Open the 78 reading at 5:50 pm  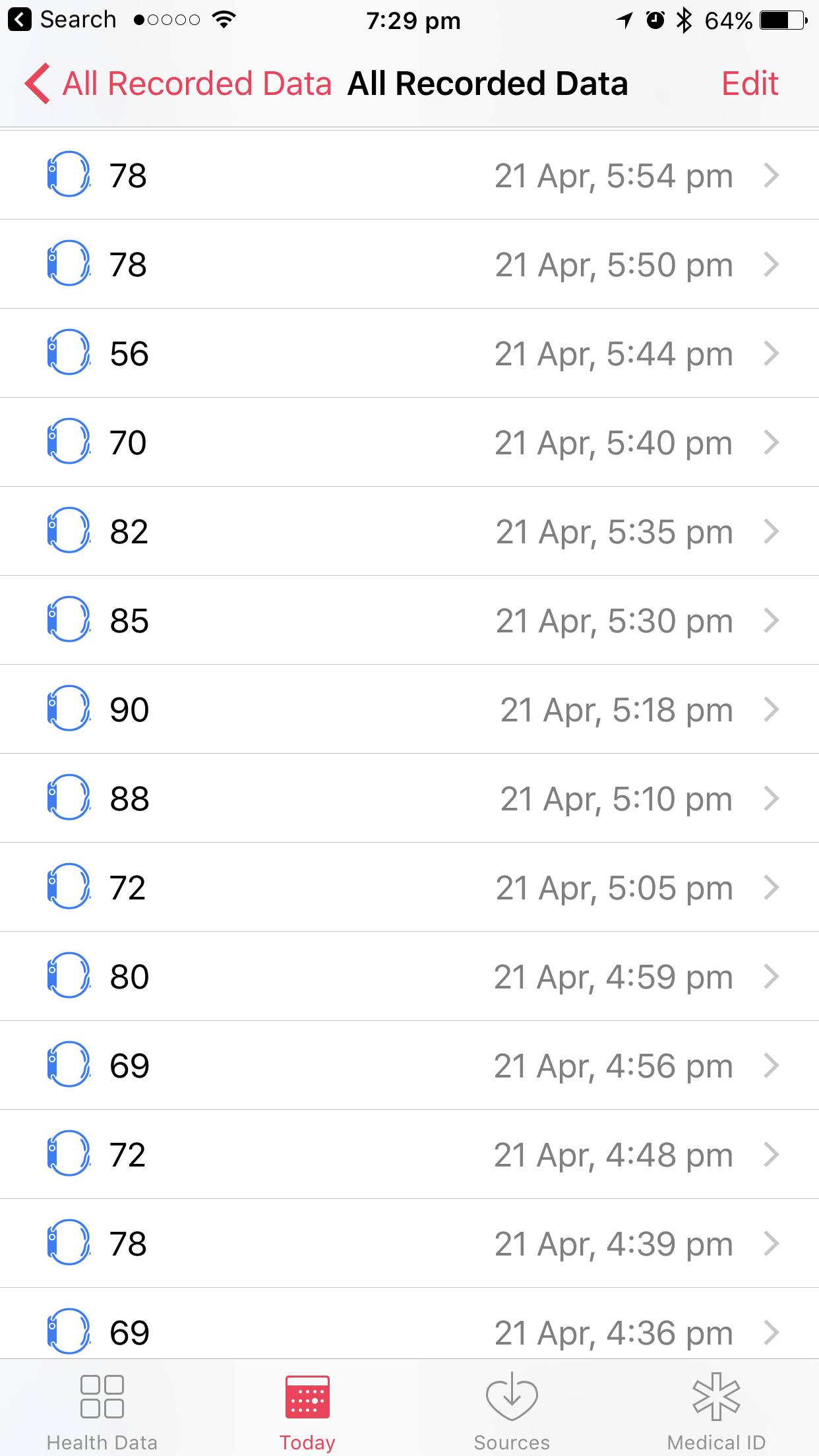click(409, 264)
